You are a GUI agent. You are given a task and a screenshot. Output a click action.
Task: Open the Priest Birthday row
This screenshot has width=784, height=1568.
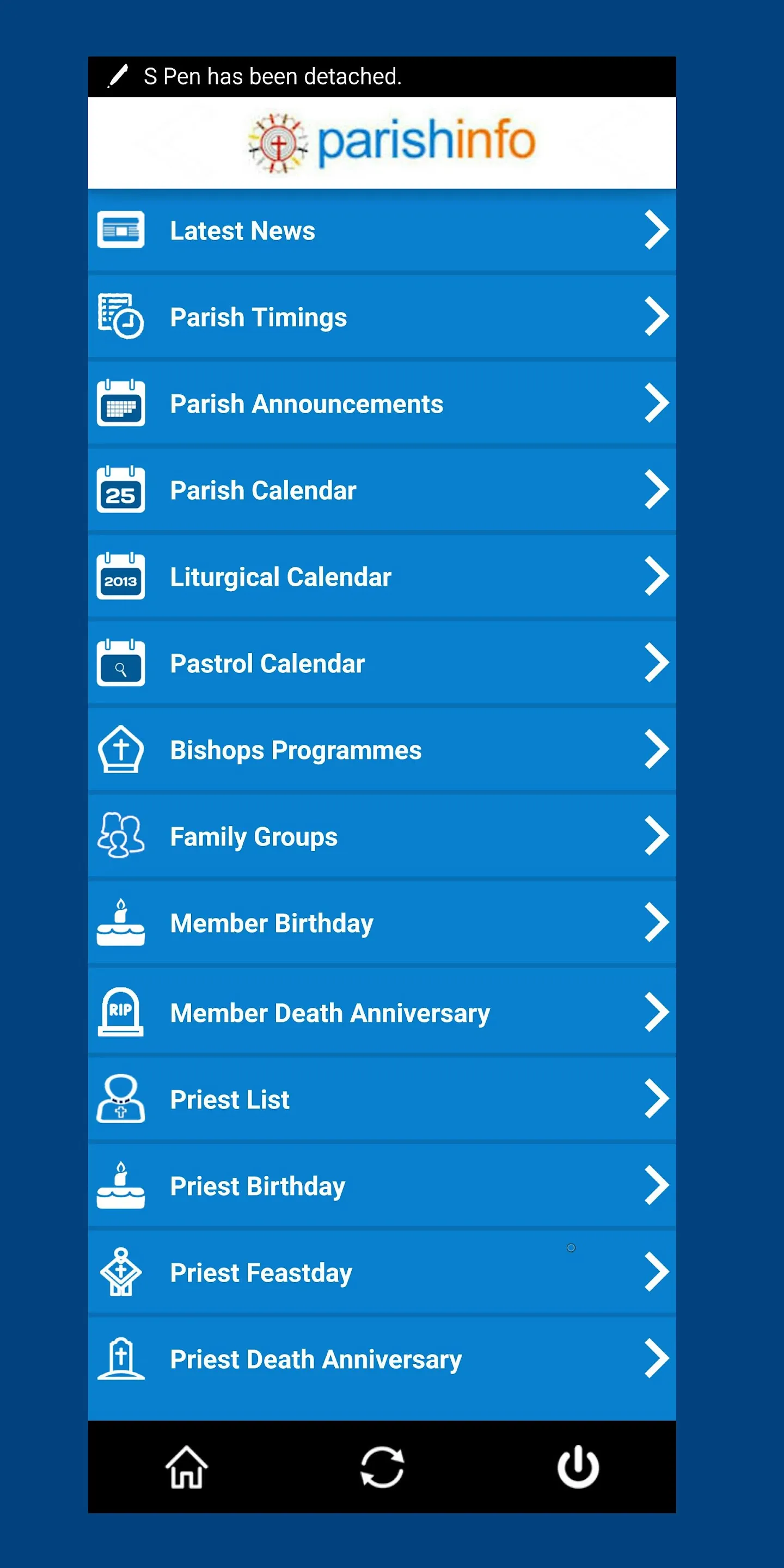382,1185
